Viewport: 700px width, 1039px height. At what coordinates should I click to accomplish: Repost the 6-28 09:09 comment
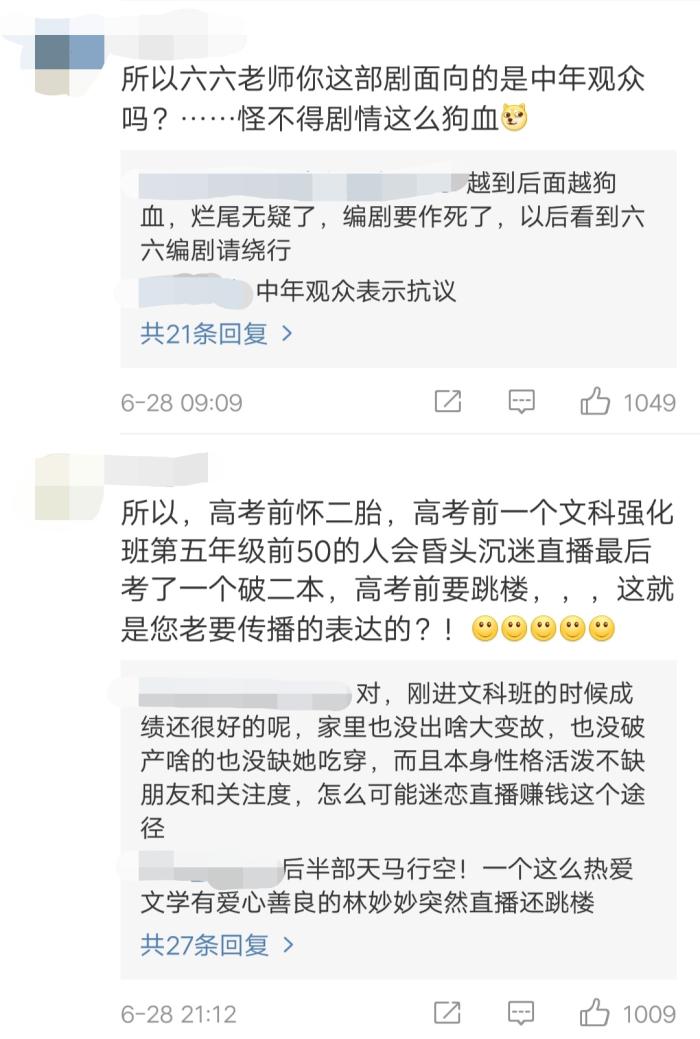447,401
